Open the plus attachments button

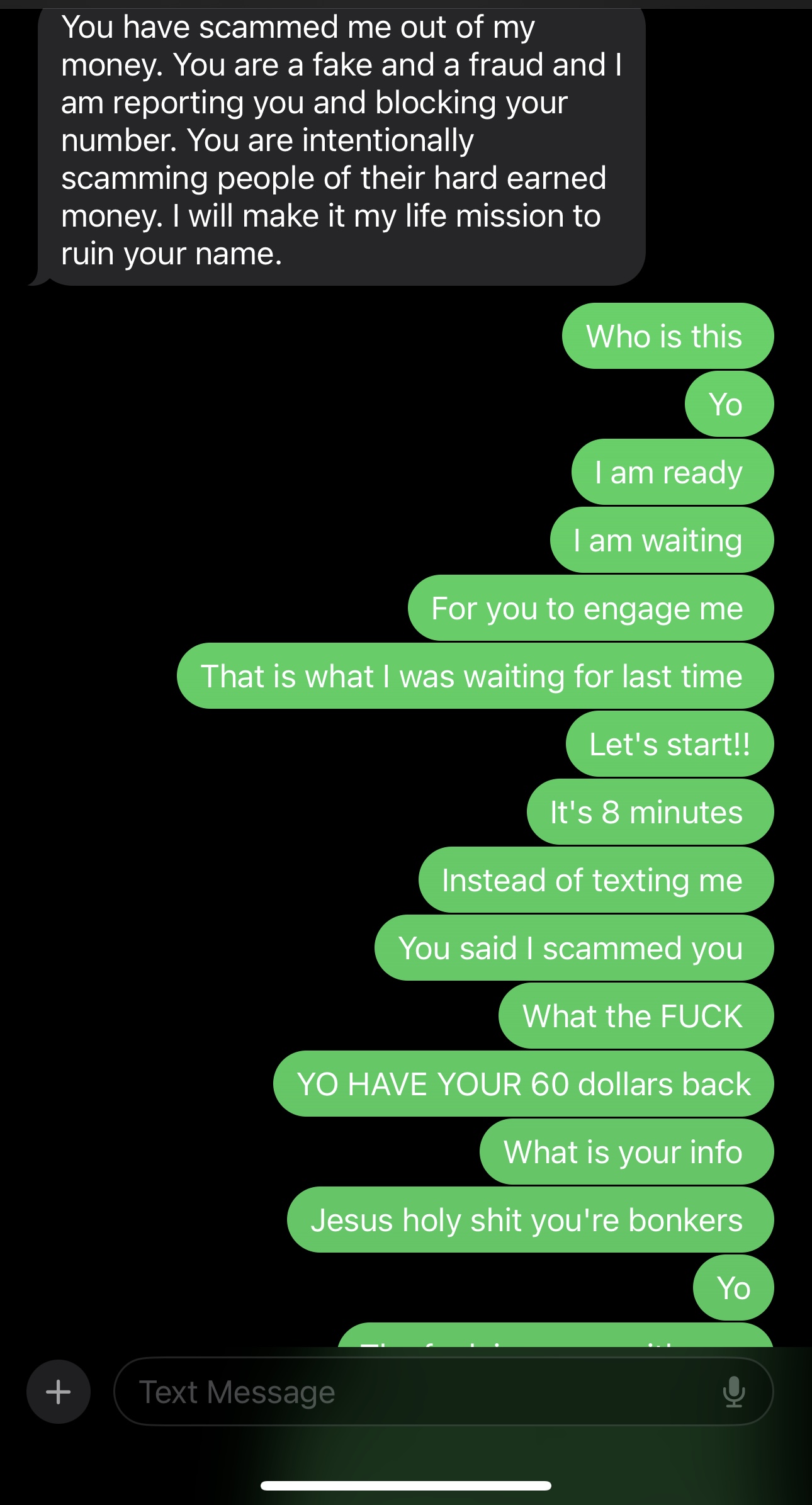click(x=58, y=1392)
